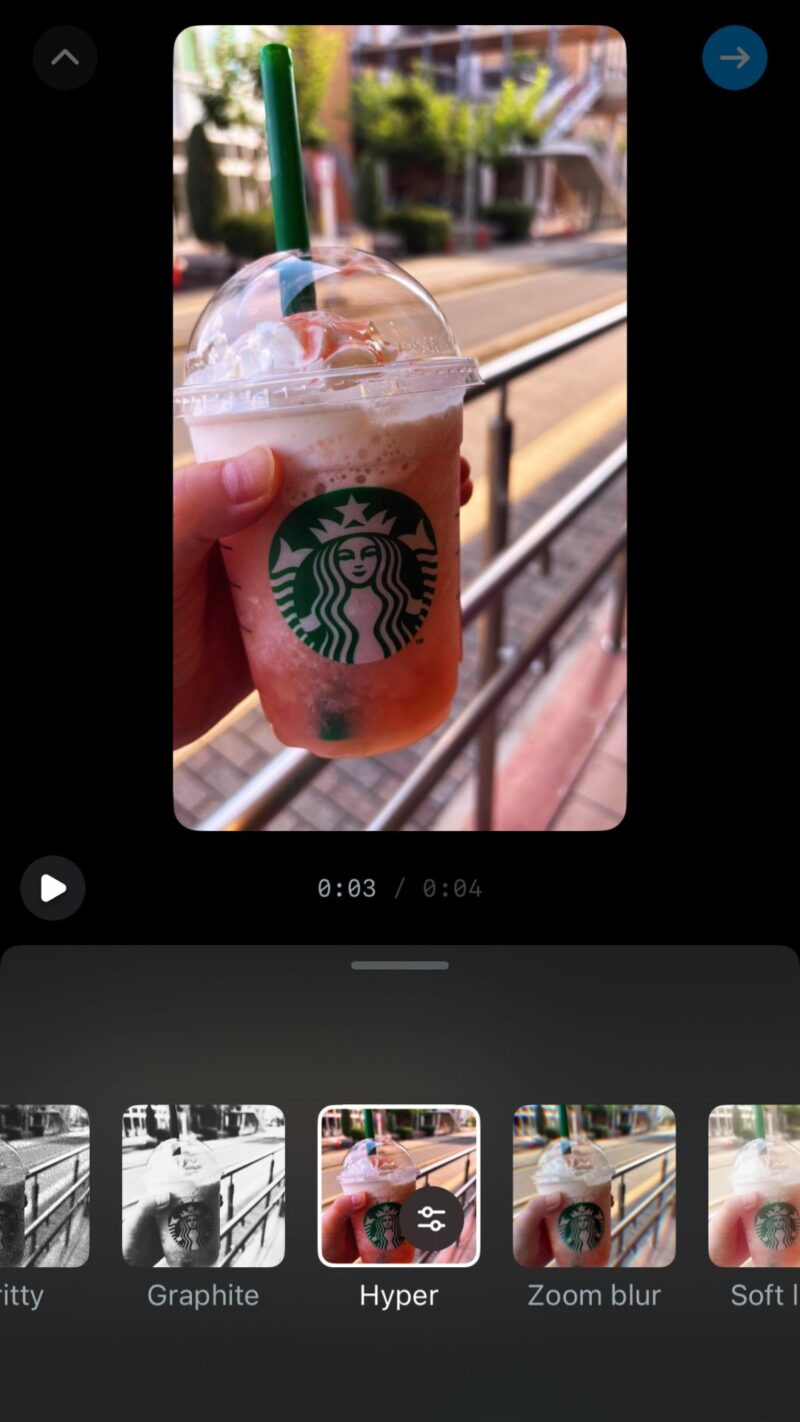800x1422 pixels.
Task: Select the Zoom blur filter
Action: 594,1186
